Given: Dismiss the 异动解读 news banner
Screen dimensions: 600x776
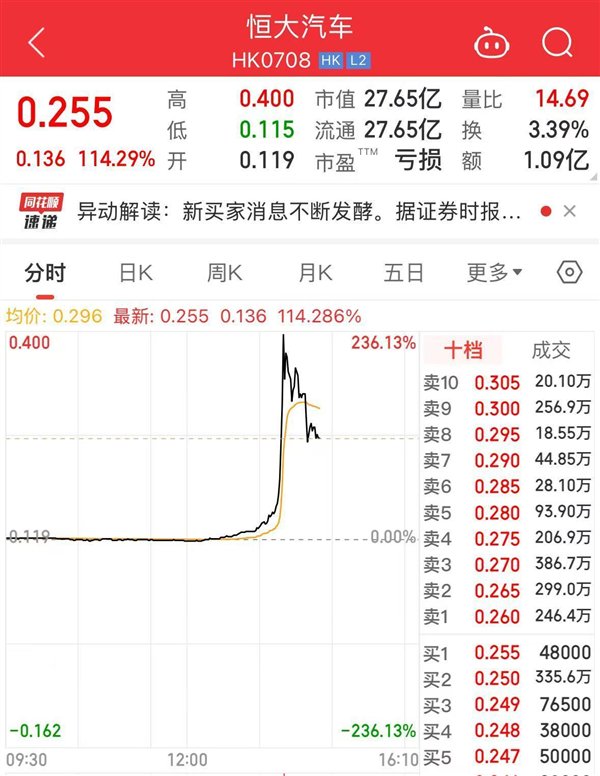Looking at the screenshot, I should (570, 212).
